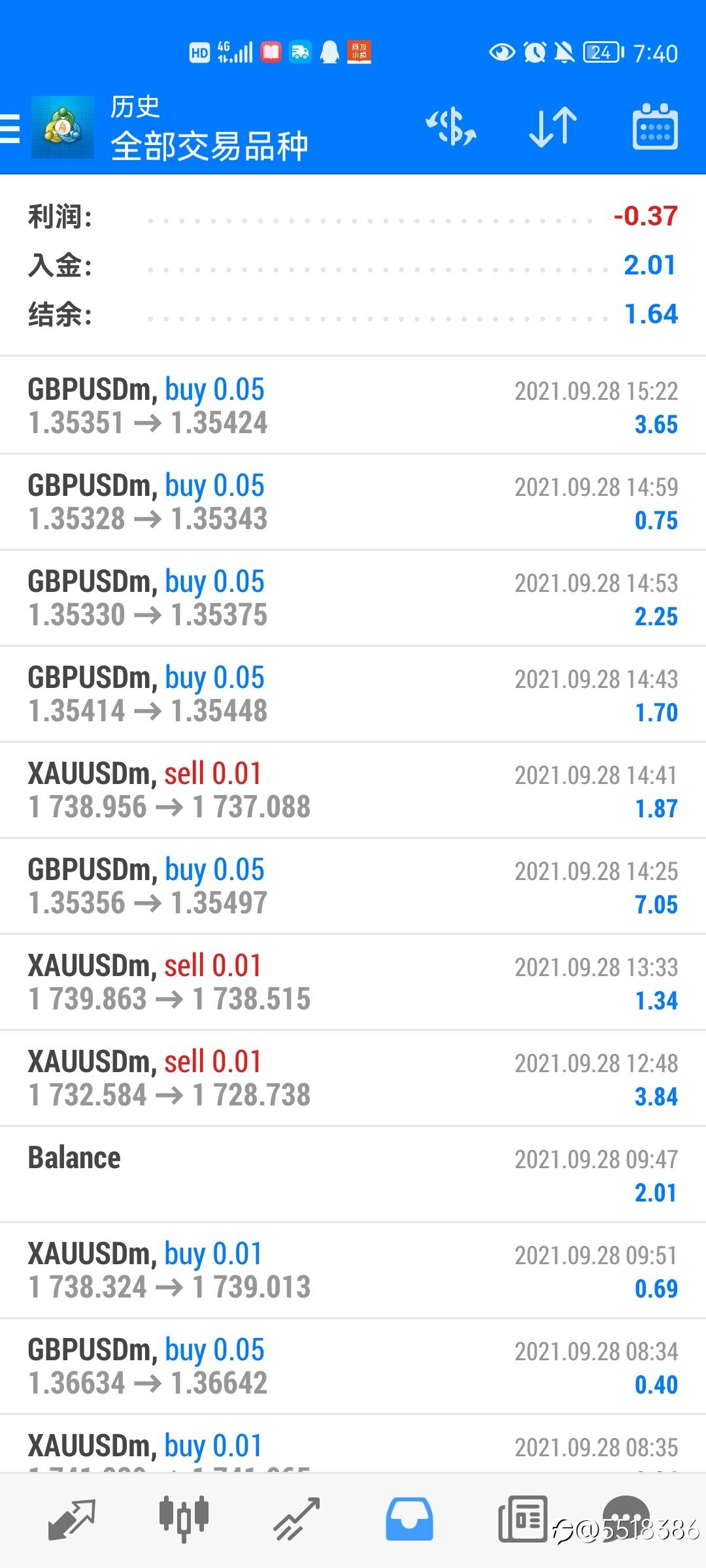Open the GBPUSDm trade from 08:34
Image resolution: width=706 pixels, height=1568 pixels.
tap(353, 1366)
